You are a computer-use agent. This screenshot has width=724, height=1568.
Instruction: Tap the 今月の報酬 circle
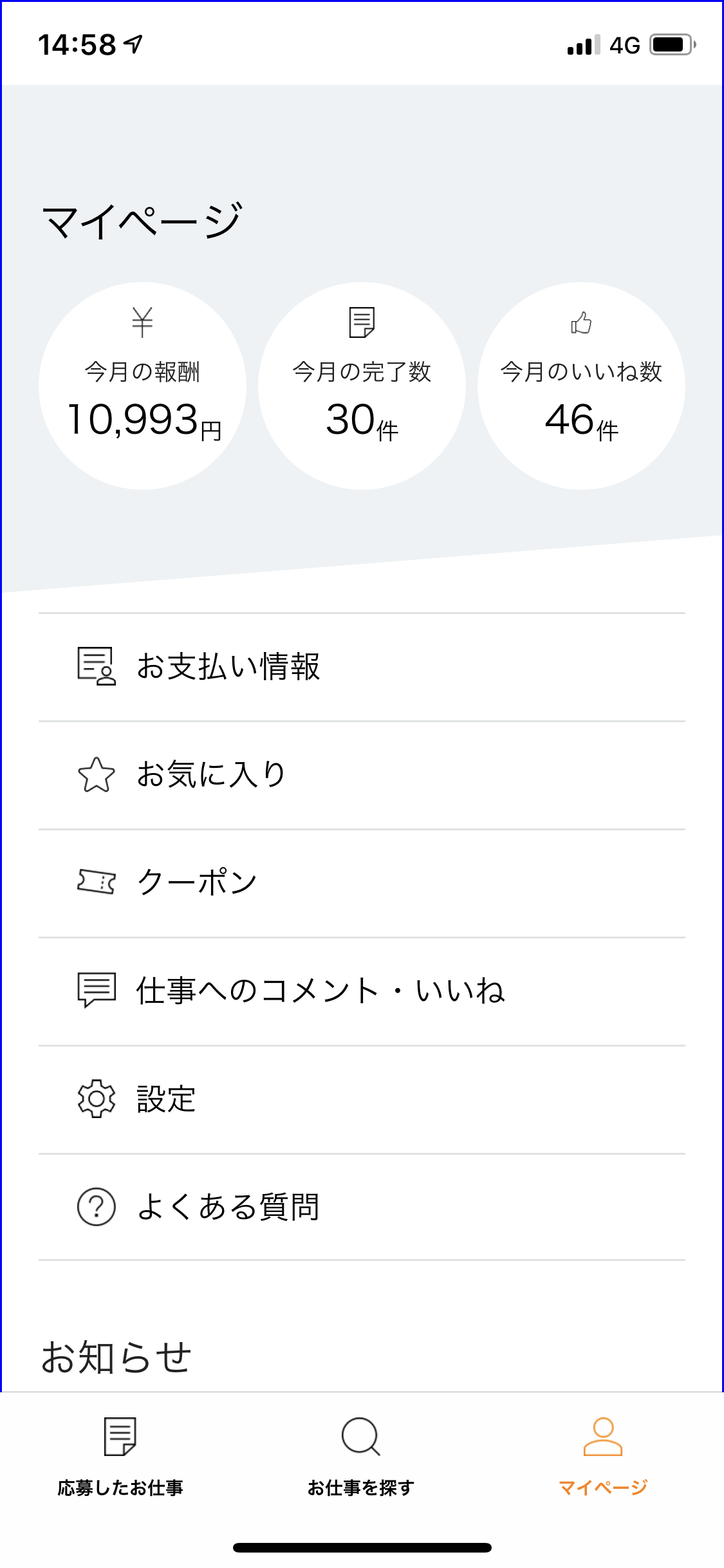[142, 386]
